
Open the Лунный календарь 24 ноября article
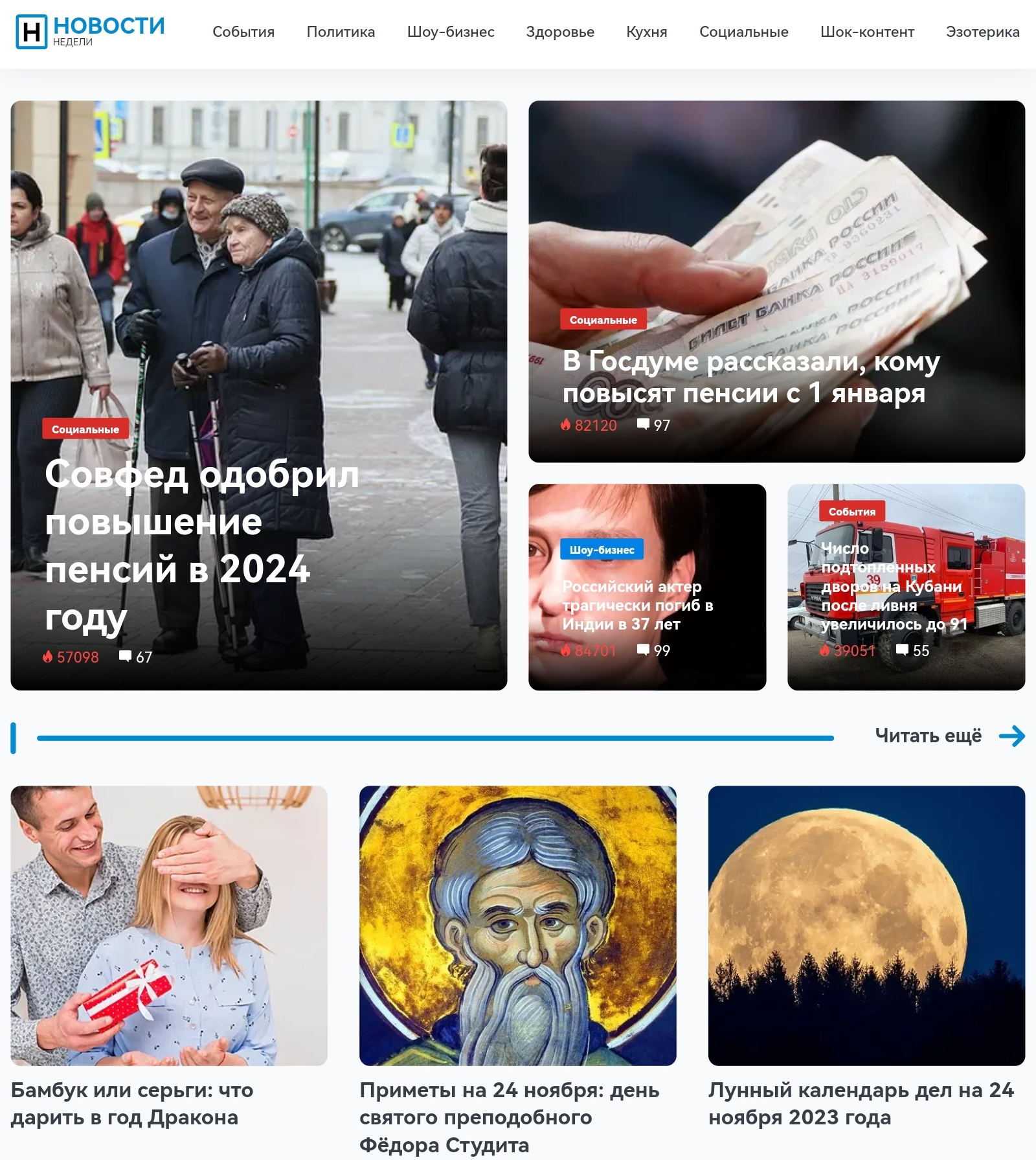point(861,1104)
